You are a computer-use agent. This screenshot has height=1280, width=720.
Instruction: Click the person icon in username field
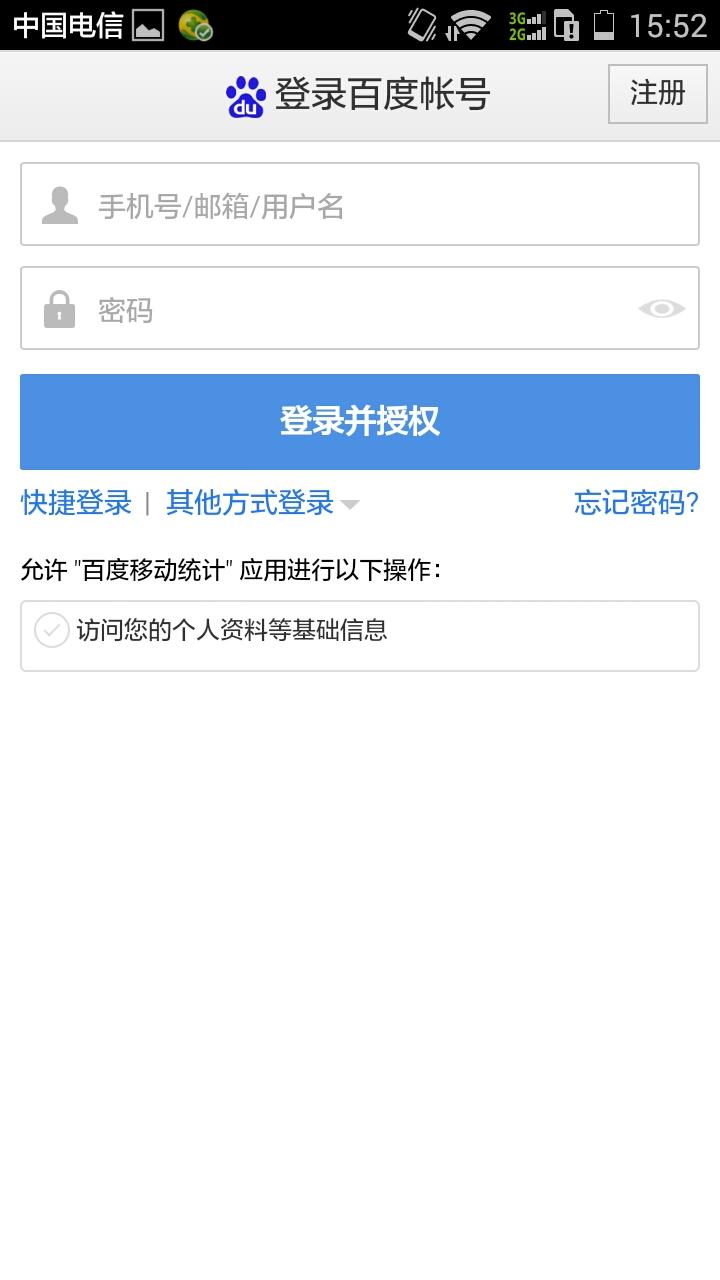(58, 204)
